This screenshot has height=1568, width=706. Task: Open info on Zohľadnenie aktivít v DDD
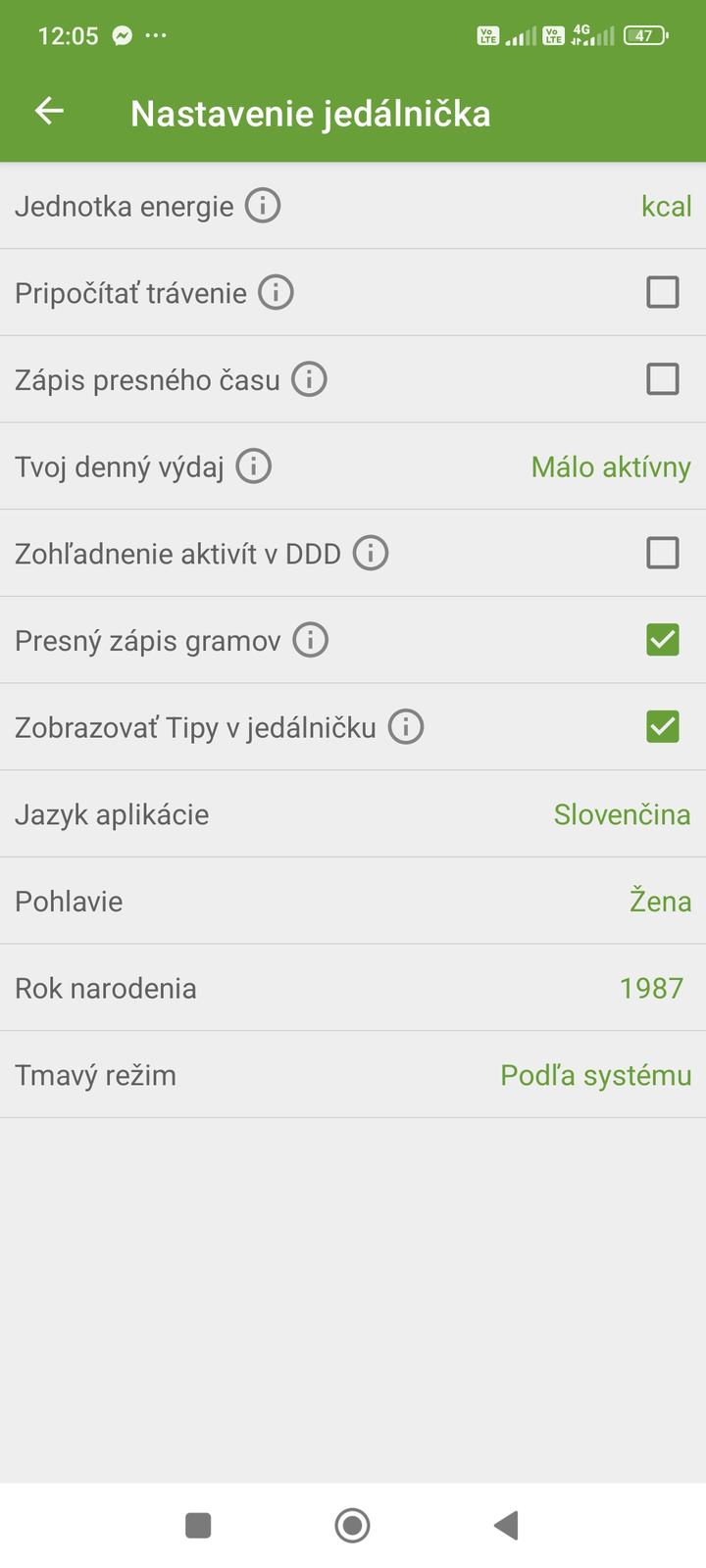[371, 553]
